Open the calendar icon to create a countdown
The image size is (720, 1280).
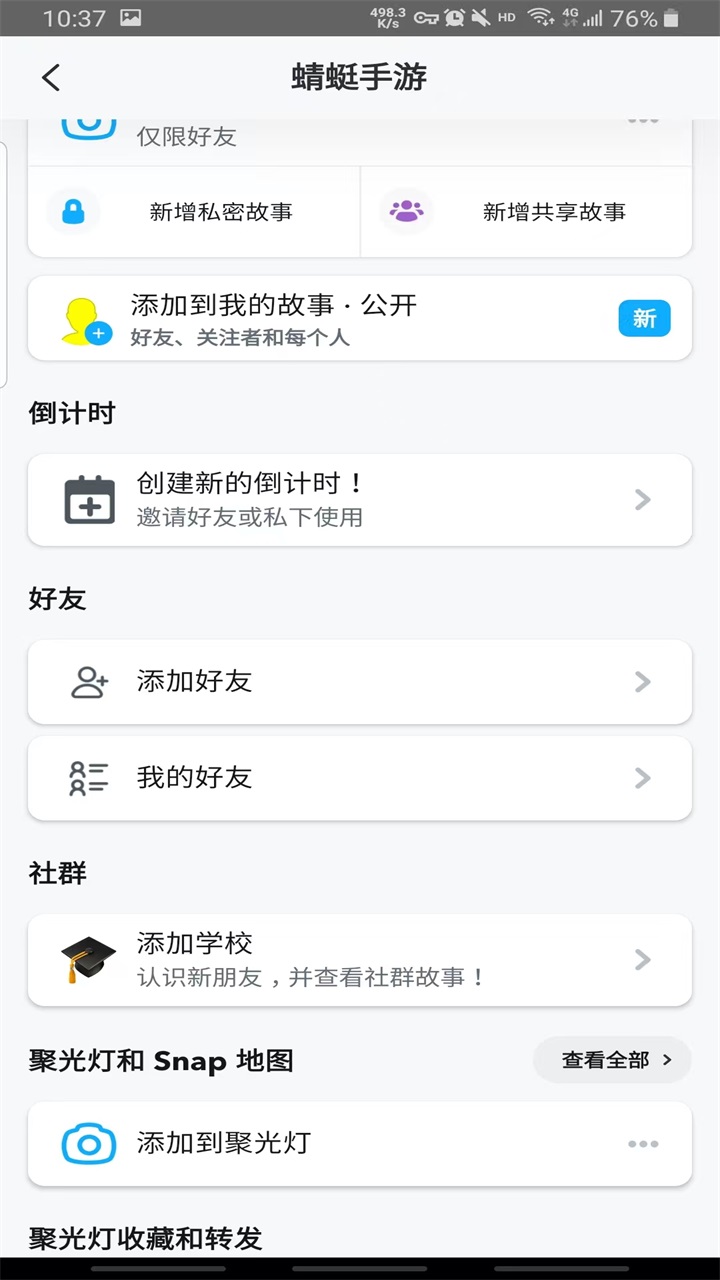(x=90, y=500)
